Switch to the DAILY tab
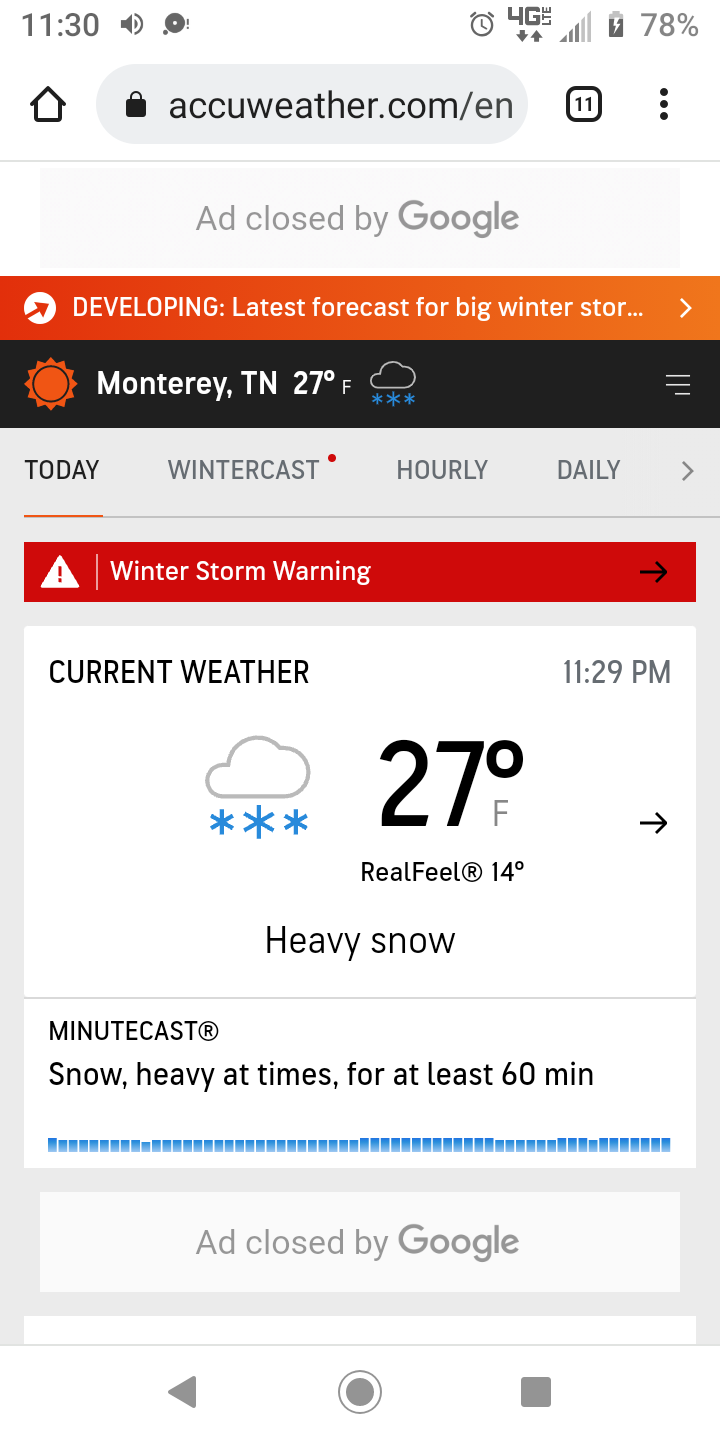This screenshot has width=720, height=1440. [x=588, y=470]
